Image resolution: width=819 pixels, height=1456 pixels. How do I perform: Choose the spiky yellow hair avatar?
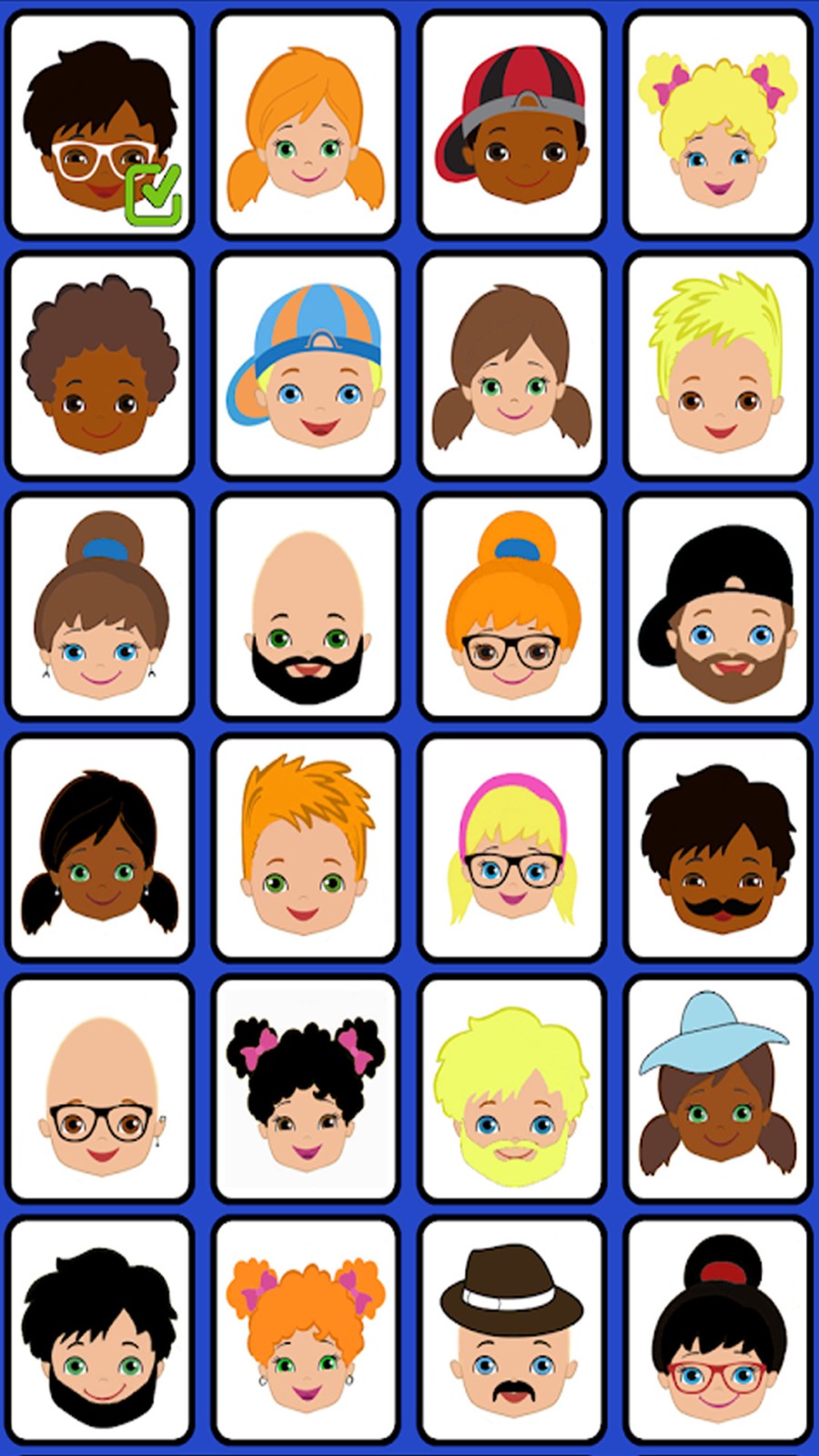point(717,365)
